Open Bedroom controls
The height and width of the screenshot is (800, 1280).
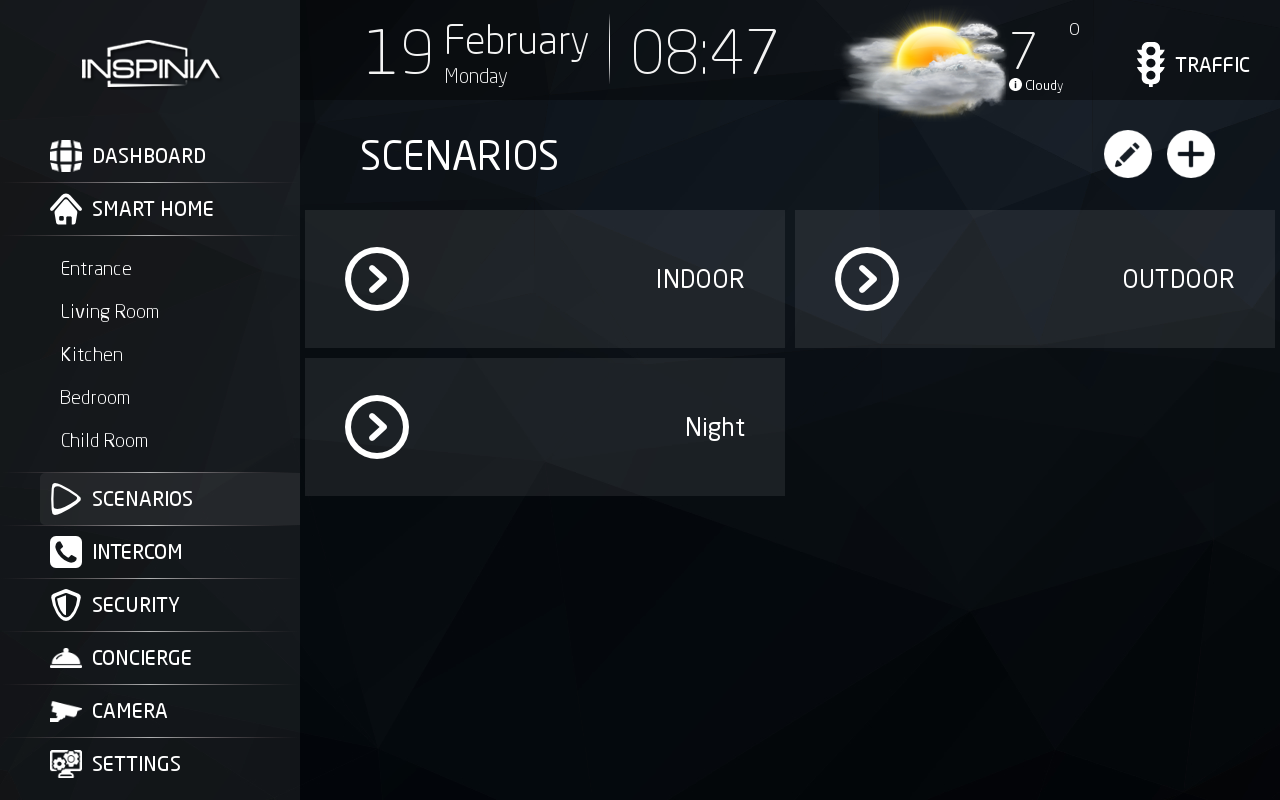pos(95,398)
